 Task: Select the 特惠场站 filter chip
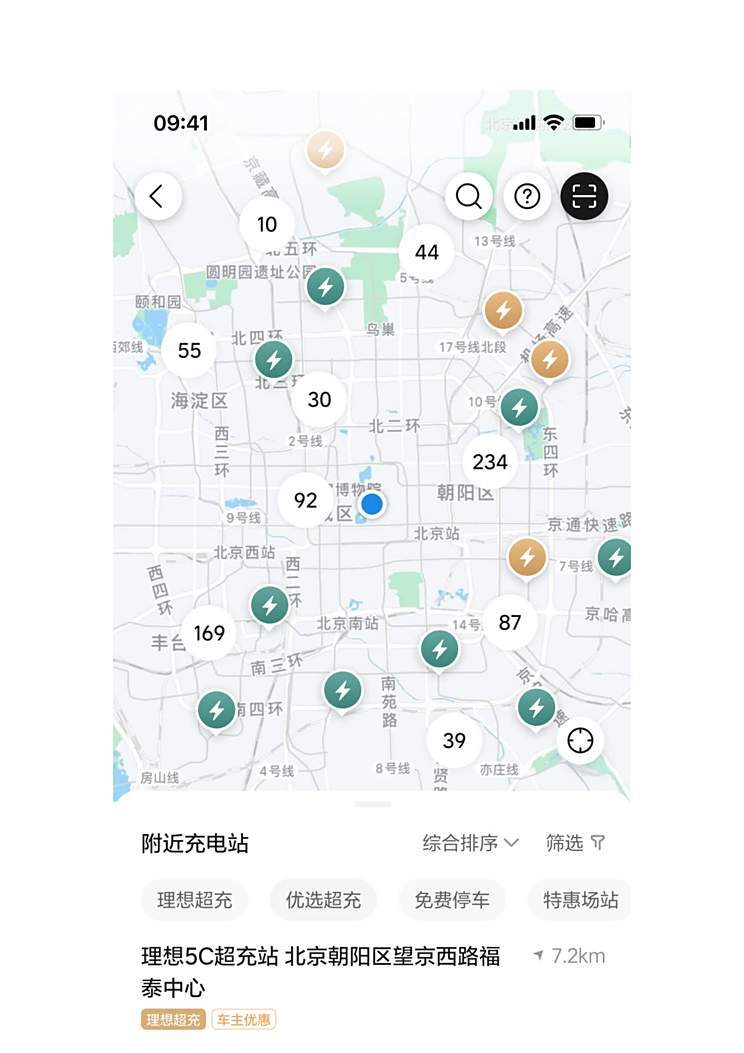[x=580, y=900]
